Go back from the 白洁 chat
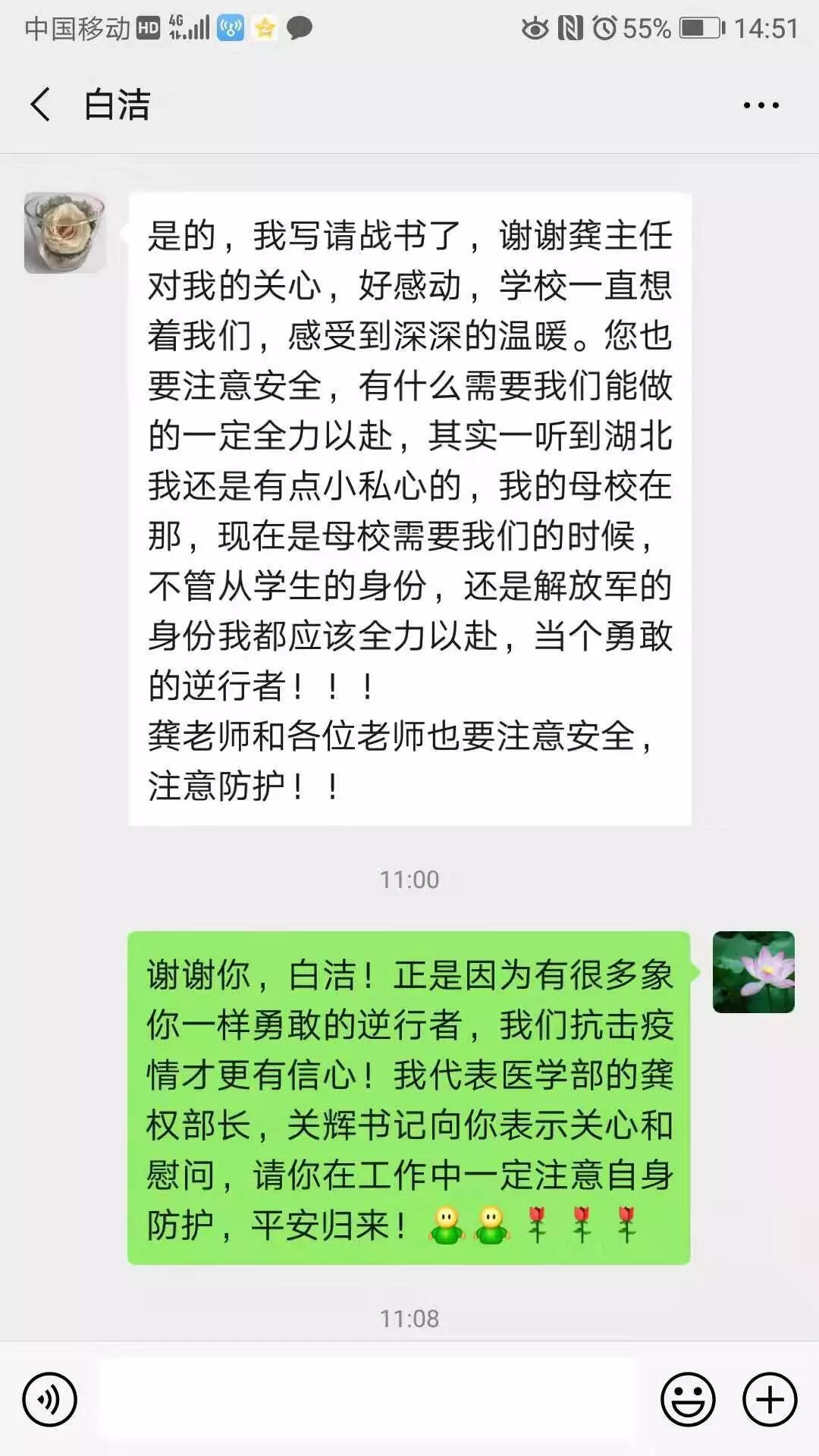 [x=41, y=105]
